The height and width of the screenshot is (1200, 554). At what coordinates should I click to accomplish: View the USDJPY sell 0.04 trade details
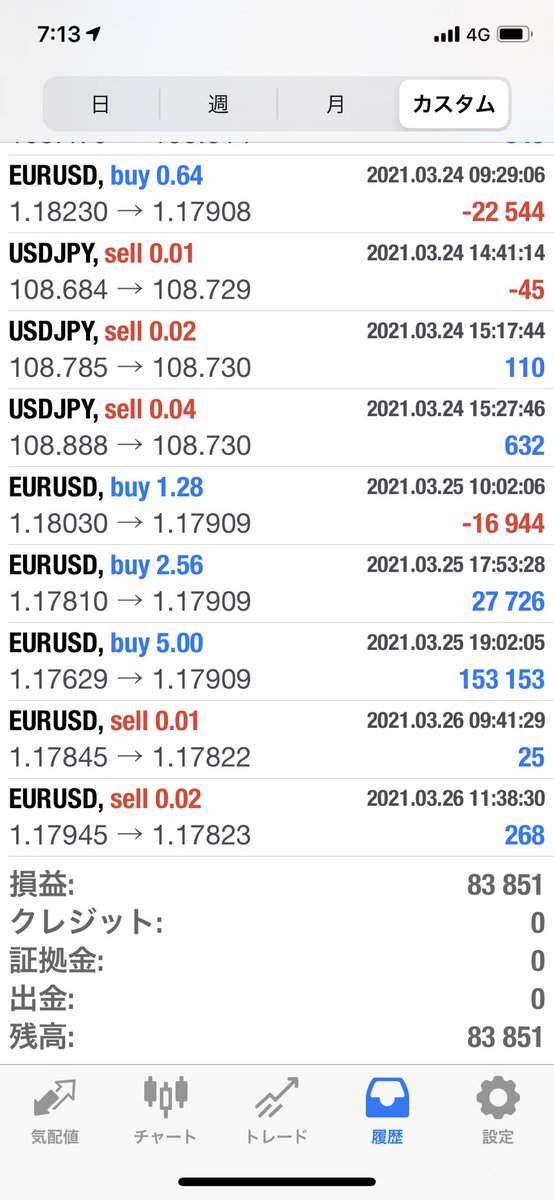(x=277, y=428)
